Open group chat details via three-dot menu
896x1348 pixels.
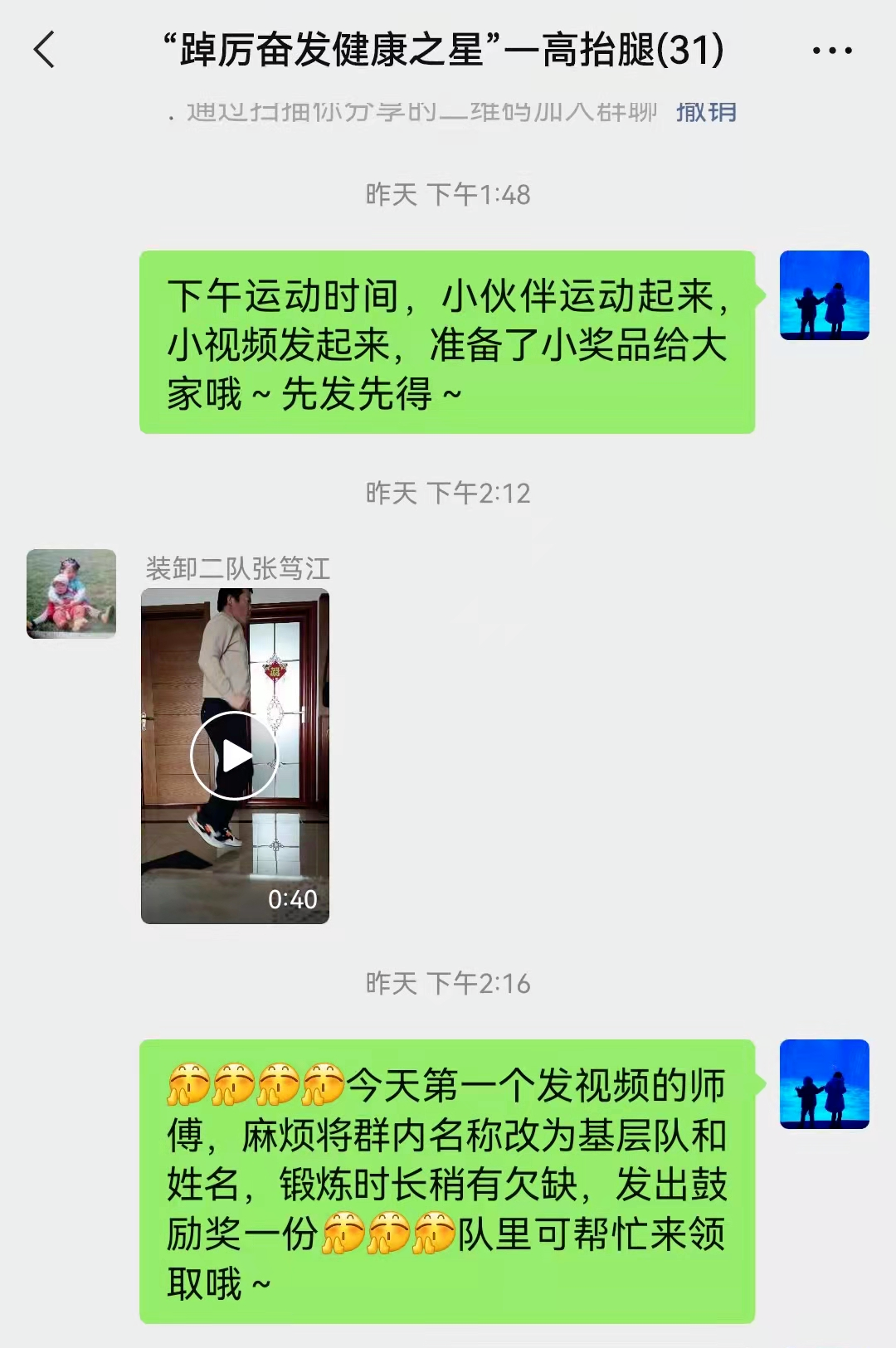(x=831, y=51)
